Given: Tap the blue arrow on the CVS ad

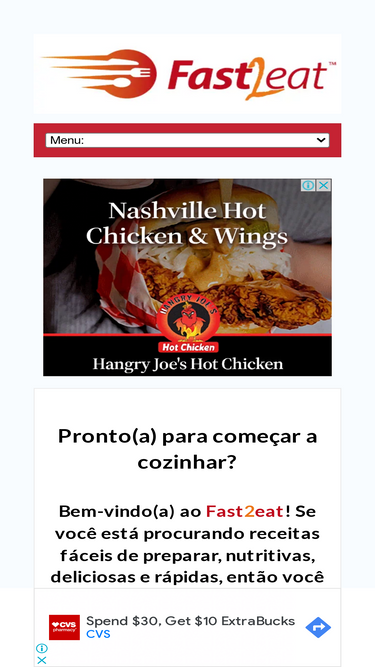Looking at the screenshot, I should click(318, 627).
